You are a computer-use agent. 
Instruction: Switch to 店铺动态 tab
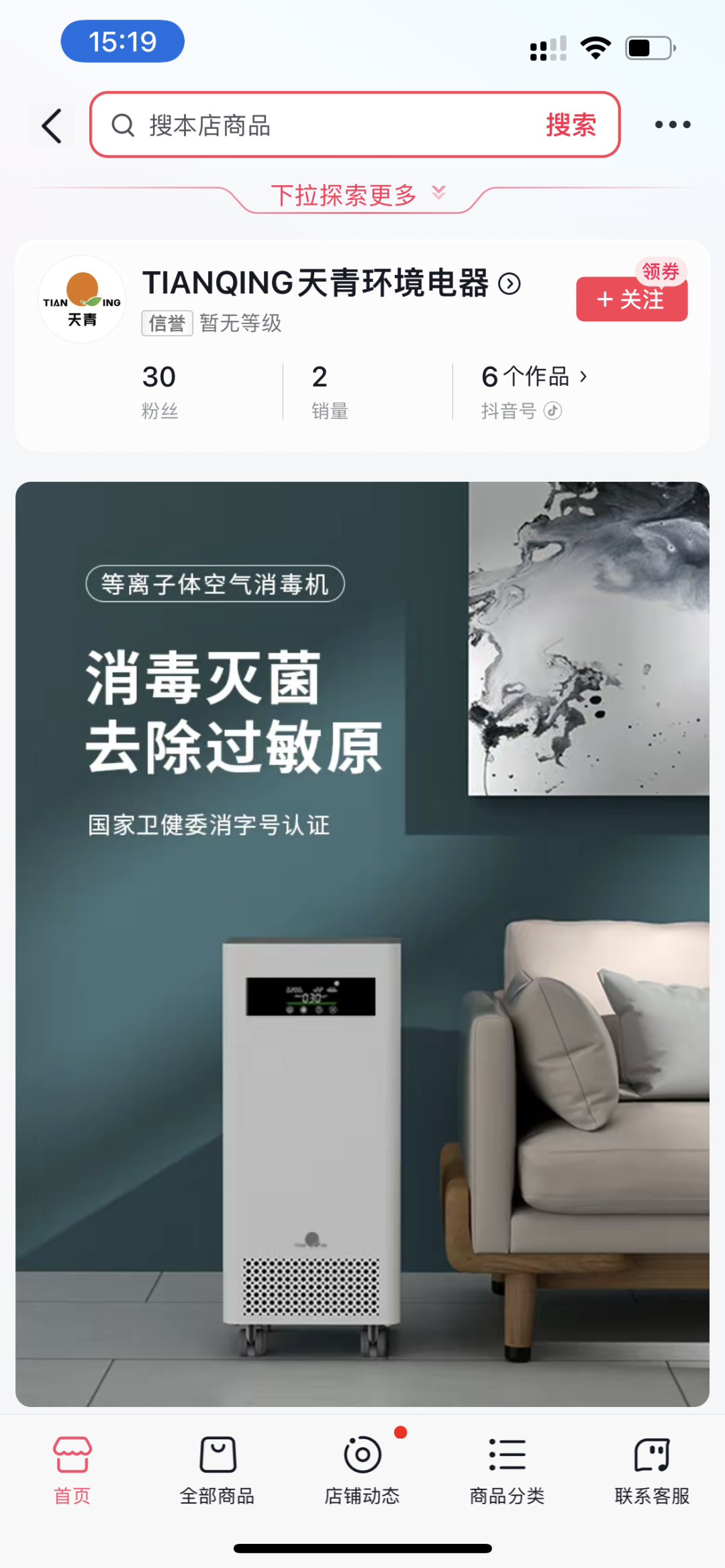click(362, 1467)
